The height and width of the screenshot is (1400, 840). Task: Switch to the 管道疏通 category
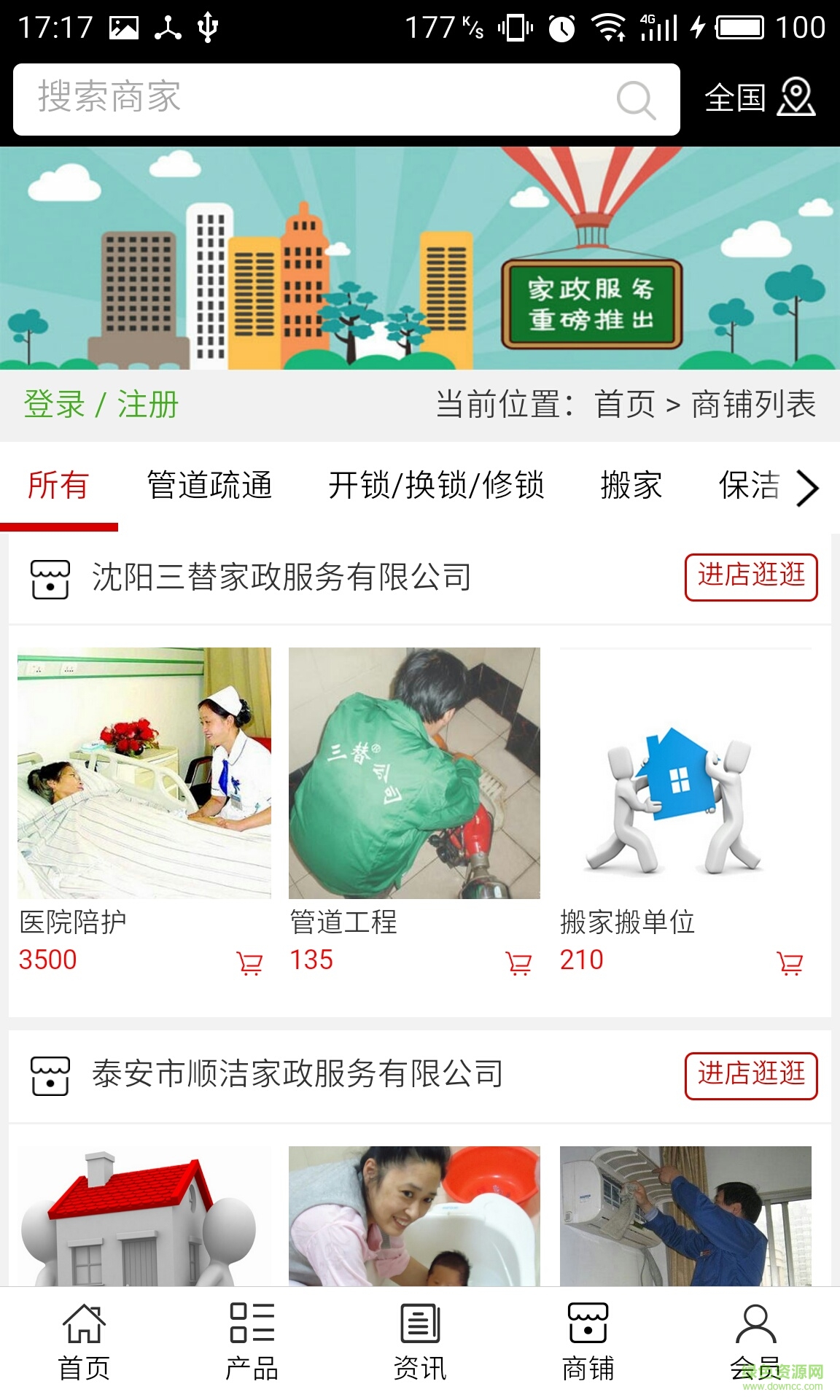(210, 486)
